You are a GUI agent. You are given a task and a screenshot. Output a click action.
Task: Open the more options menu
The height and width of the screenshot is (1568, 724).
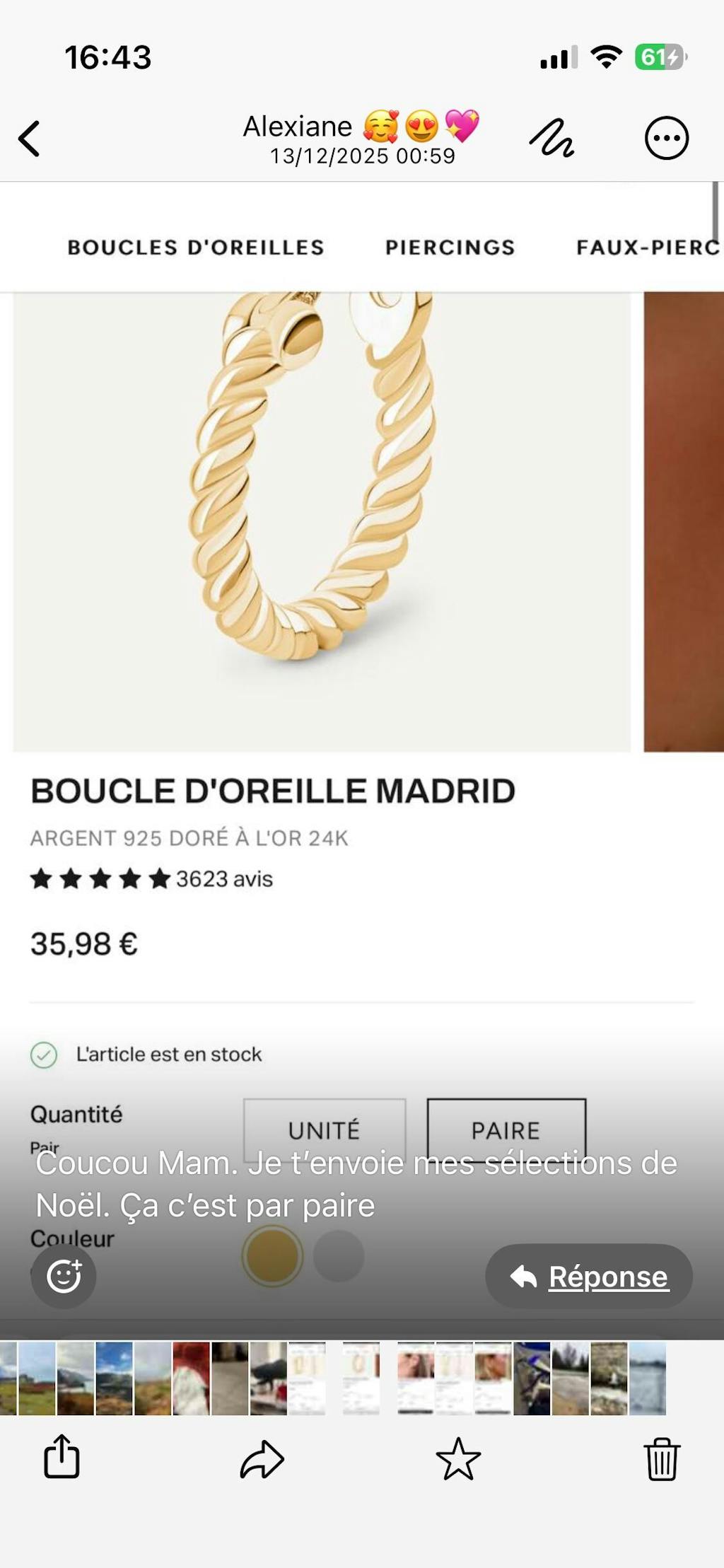[x=666, y=138]
